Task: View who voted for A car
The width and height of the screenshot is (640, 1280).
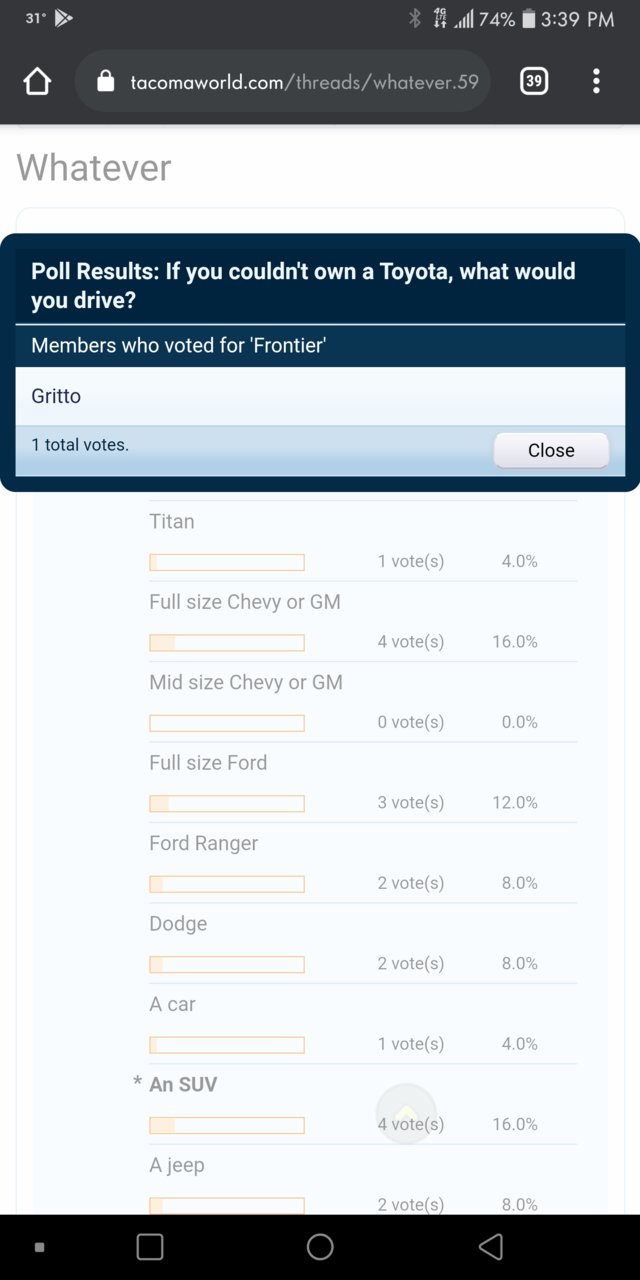Action: point(411,1044)
